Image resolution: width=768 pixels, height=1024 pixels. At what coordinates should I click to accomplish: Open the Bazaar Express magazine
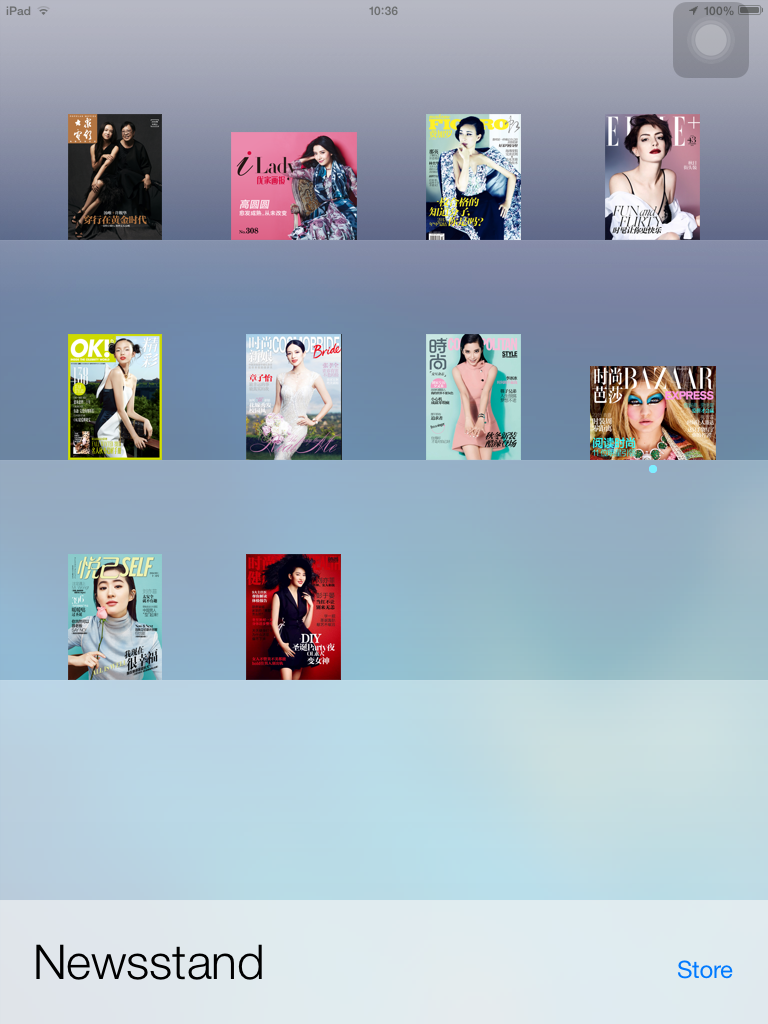(652, 413)
